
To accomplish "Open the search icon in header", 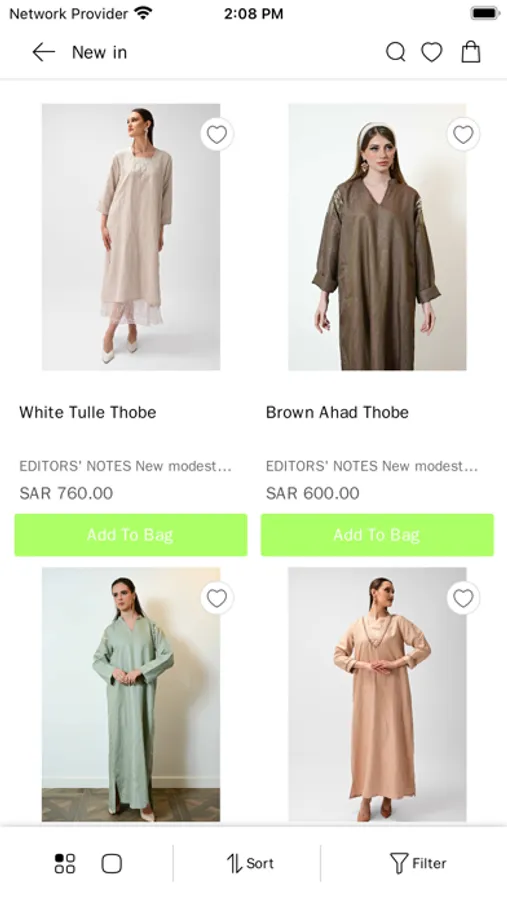I will [396, 52].
